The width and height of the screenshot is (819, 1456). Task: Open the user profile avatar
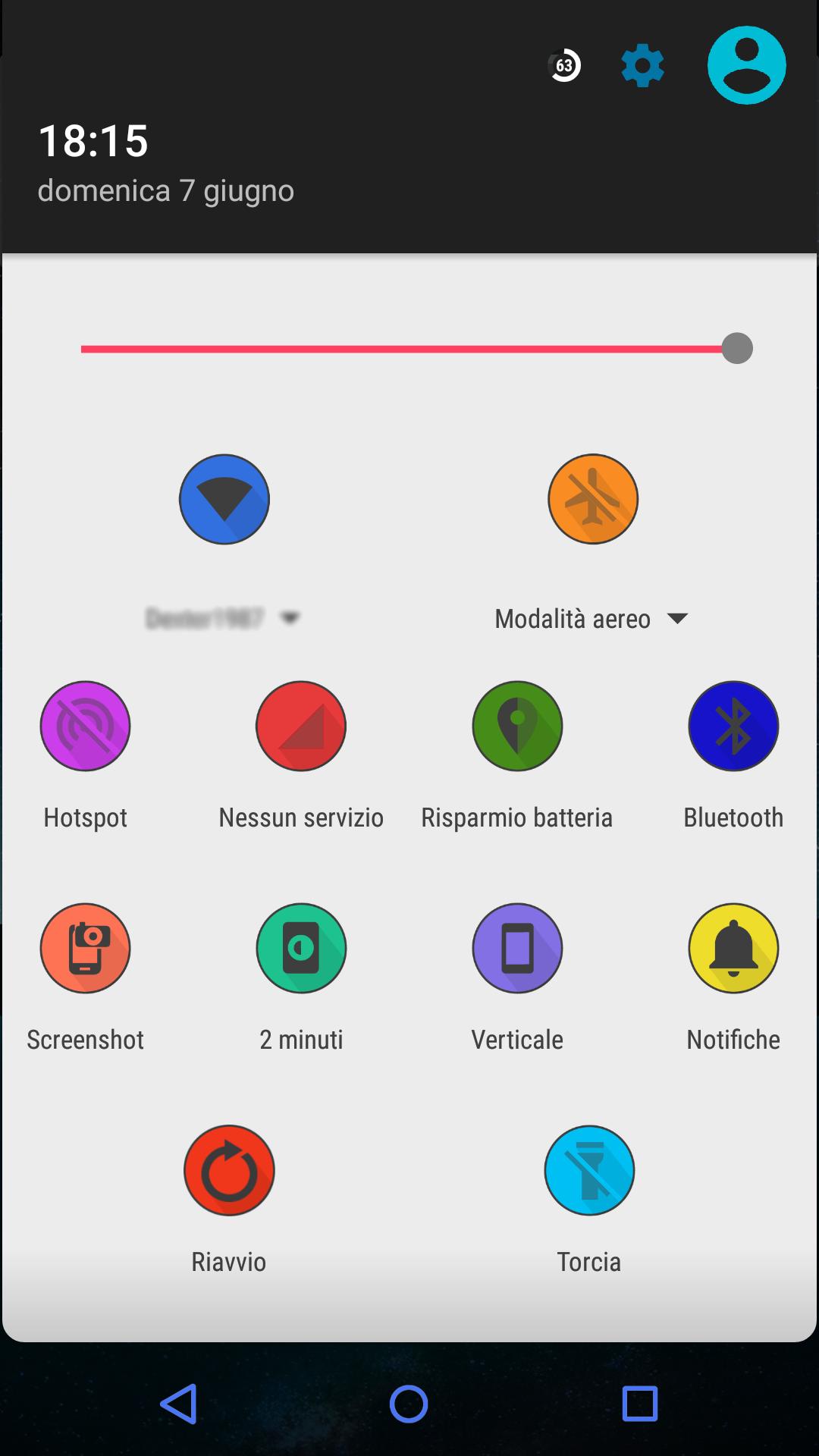pos(746,65)
